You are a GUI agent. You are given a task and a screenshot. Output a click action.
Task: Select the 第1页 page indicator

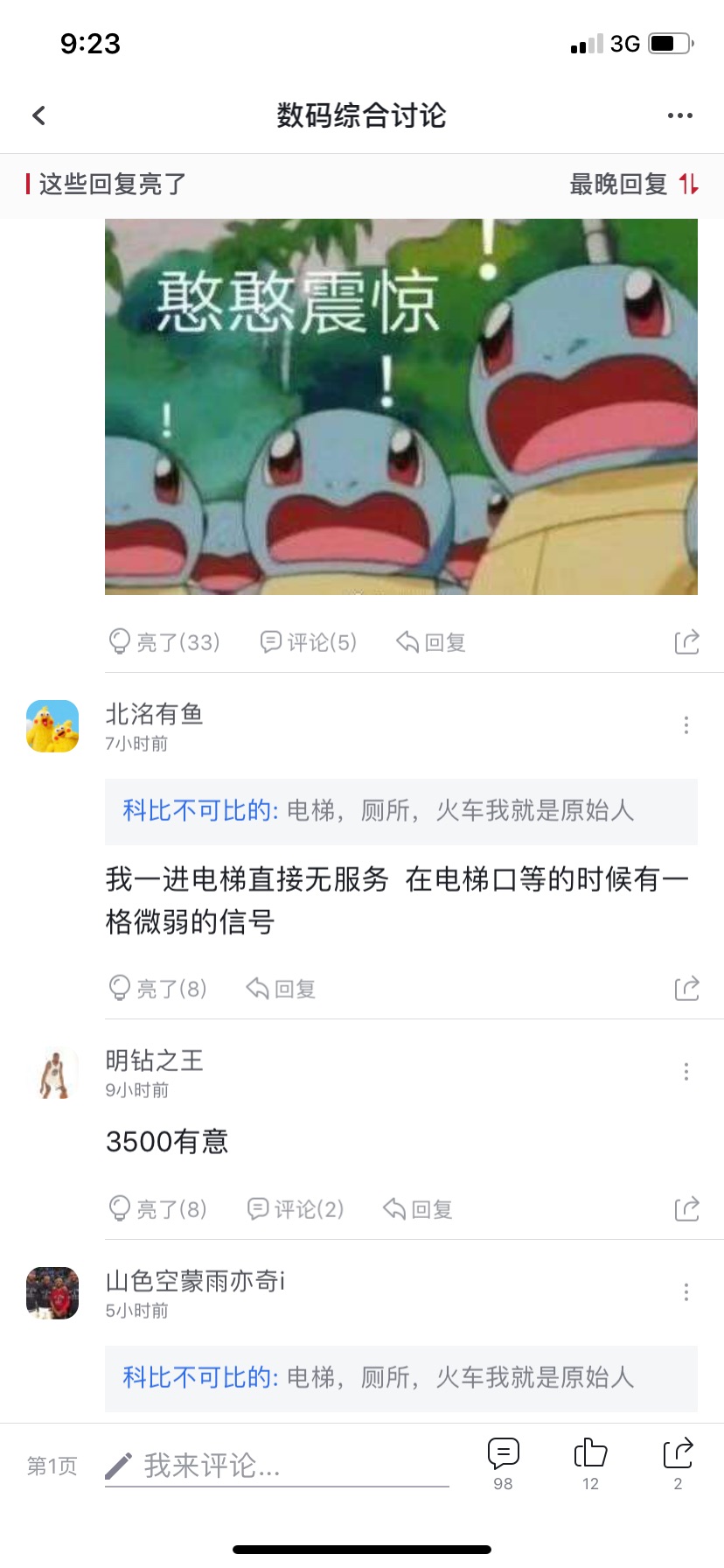(x=52, y=1466)
